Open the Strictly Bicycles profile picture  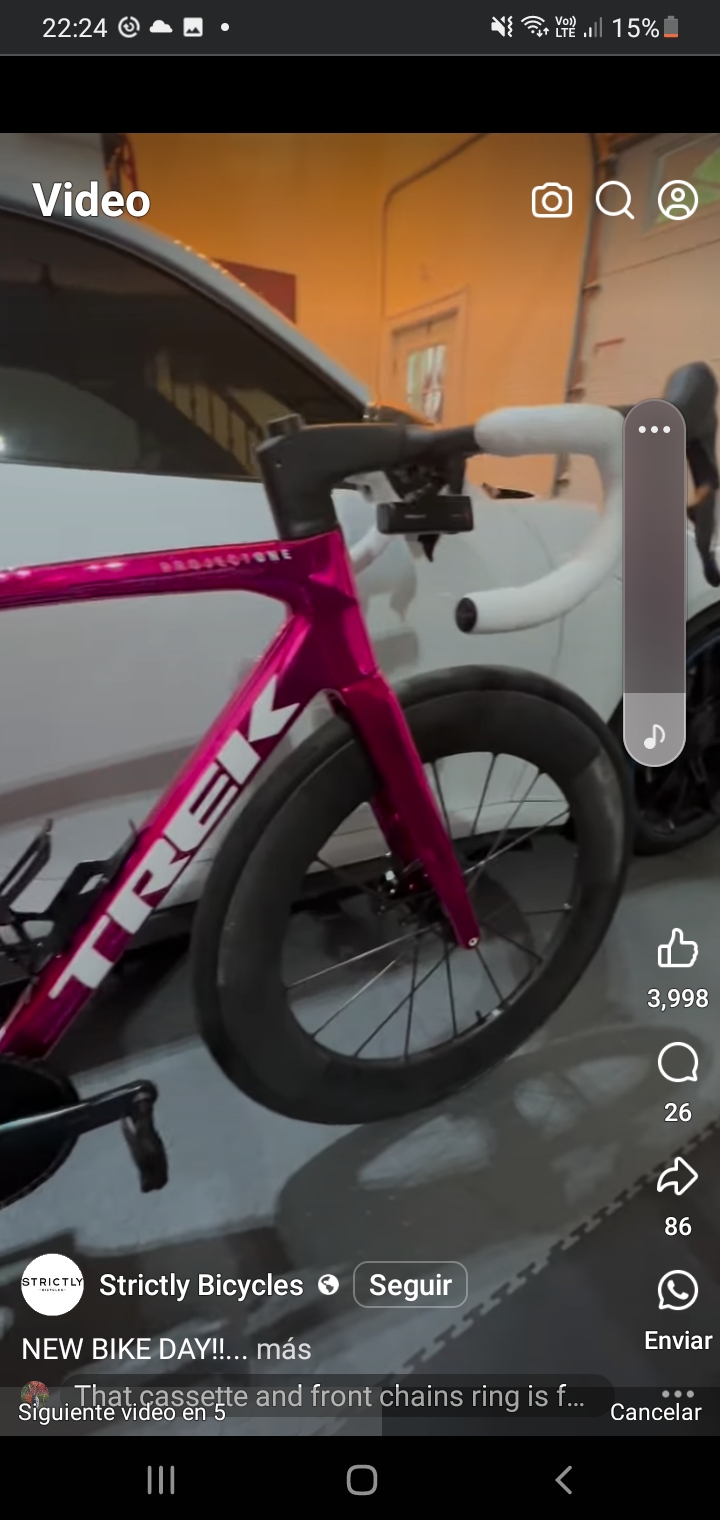coord(52,1284)
